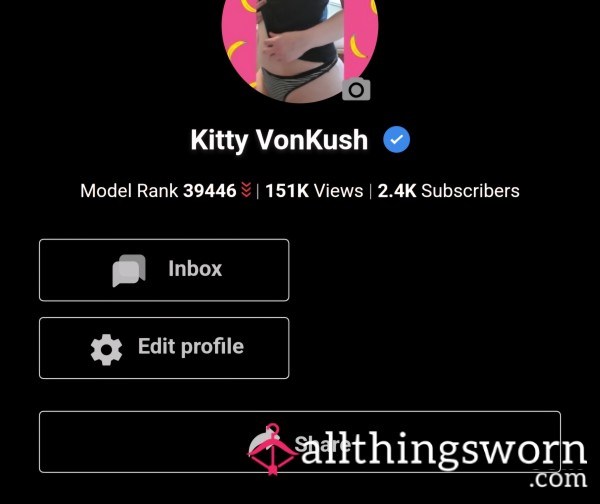600x504 pixels.
Task: Tap the Share profile button
Action: (x=299, y=442)
